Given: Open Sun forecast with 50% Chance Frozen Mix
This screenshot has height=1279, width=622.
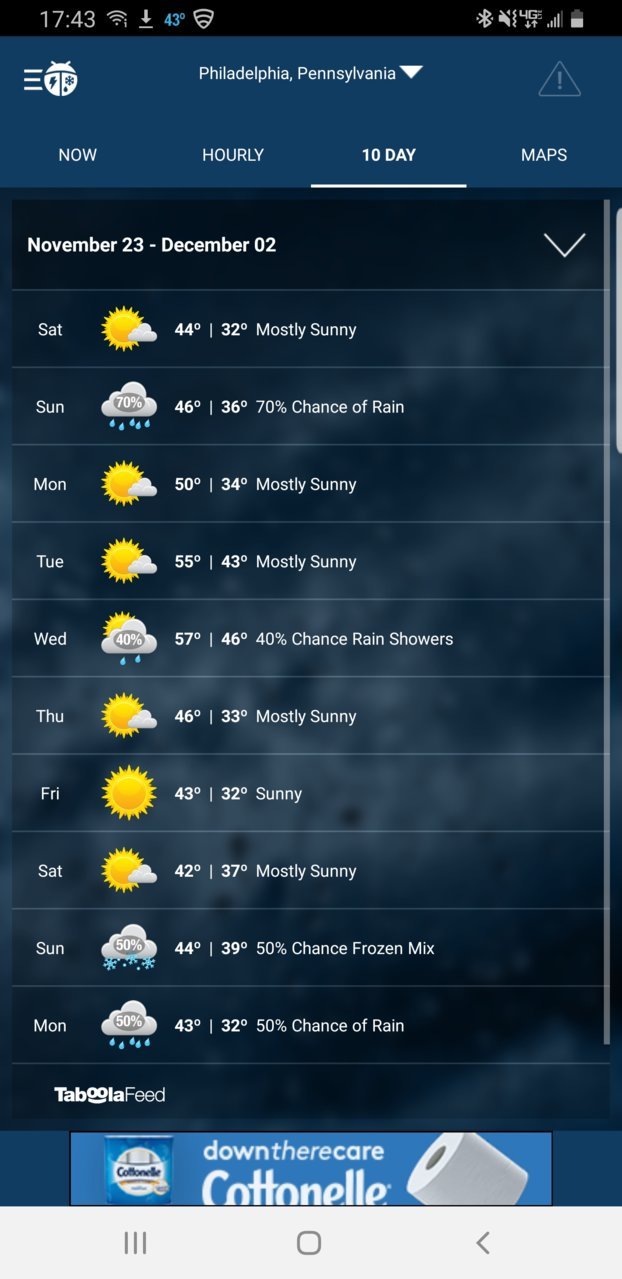Looking at the screenshot, I should 310,948.
